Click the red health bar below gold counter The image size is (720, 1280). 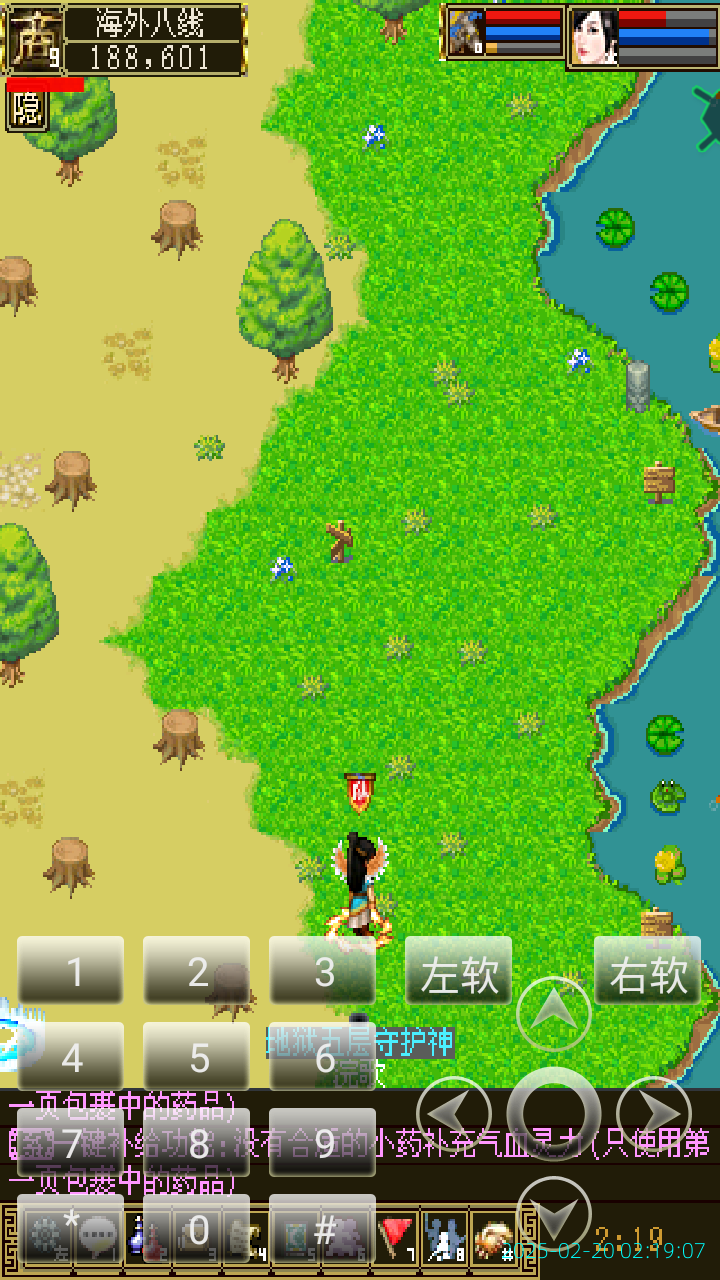tap(45, 85)
